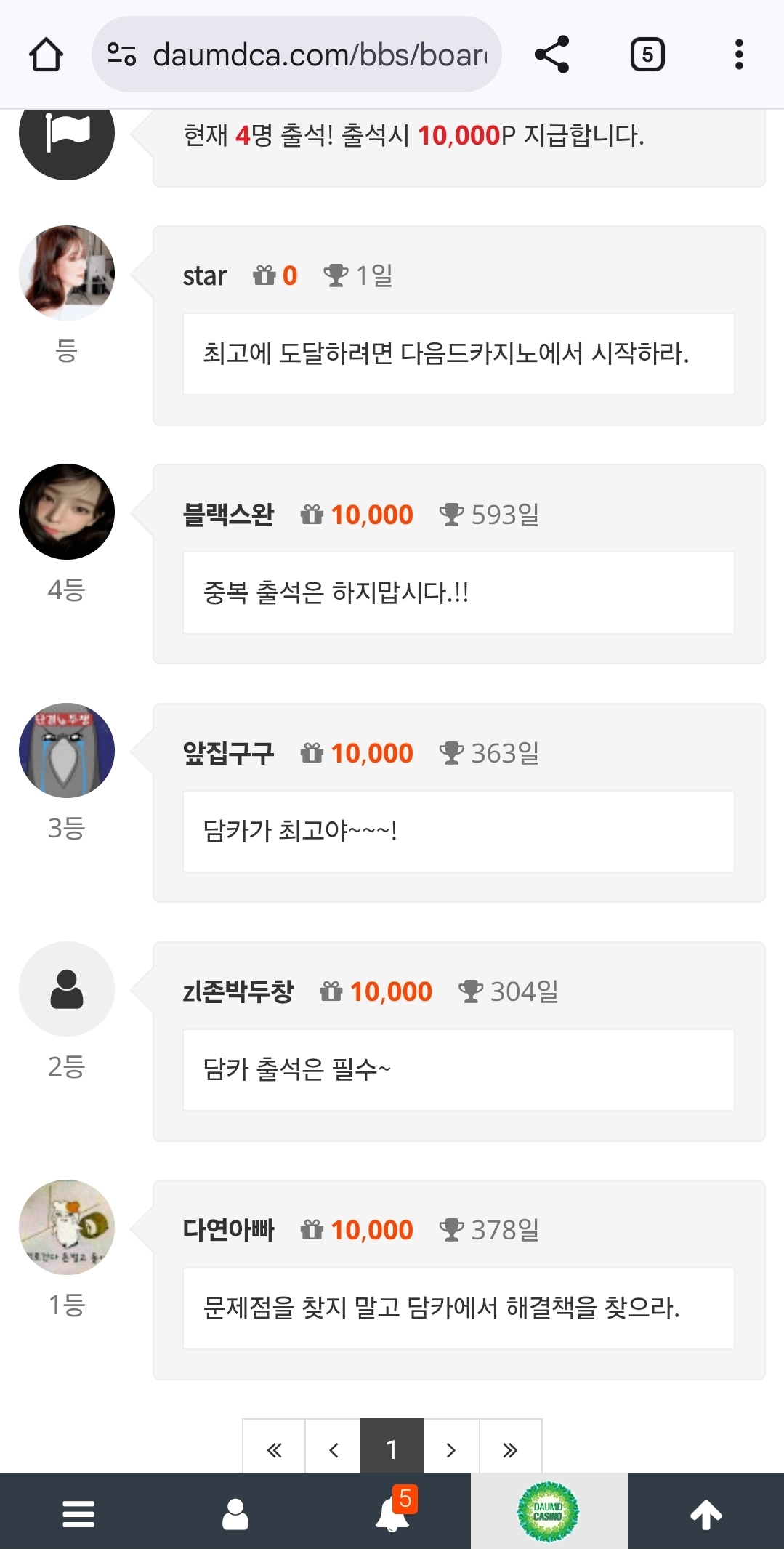Go to the previous page
The width and height of the screenshot is (784, 1549).
(x=334, y=1449)
